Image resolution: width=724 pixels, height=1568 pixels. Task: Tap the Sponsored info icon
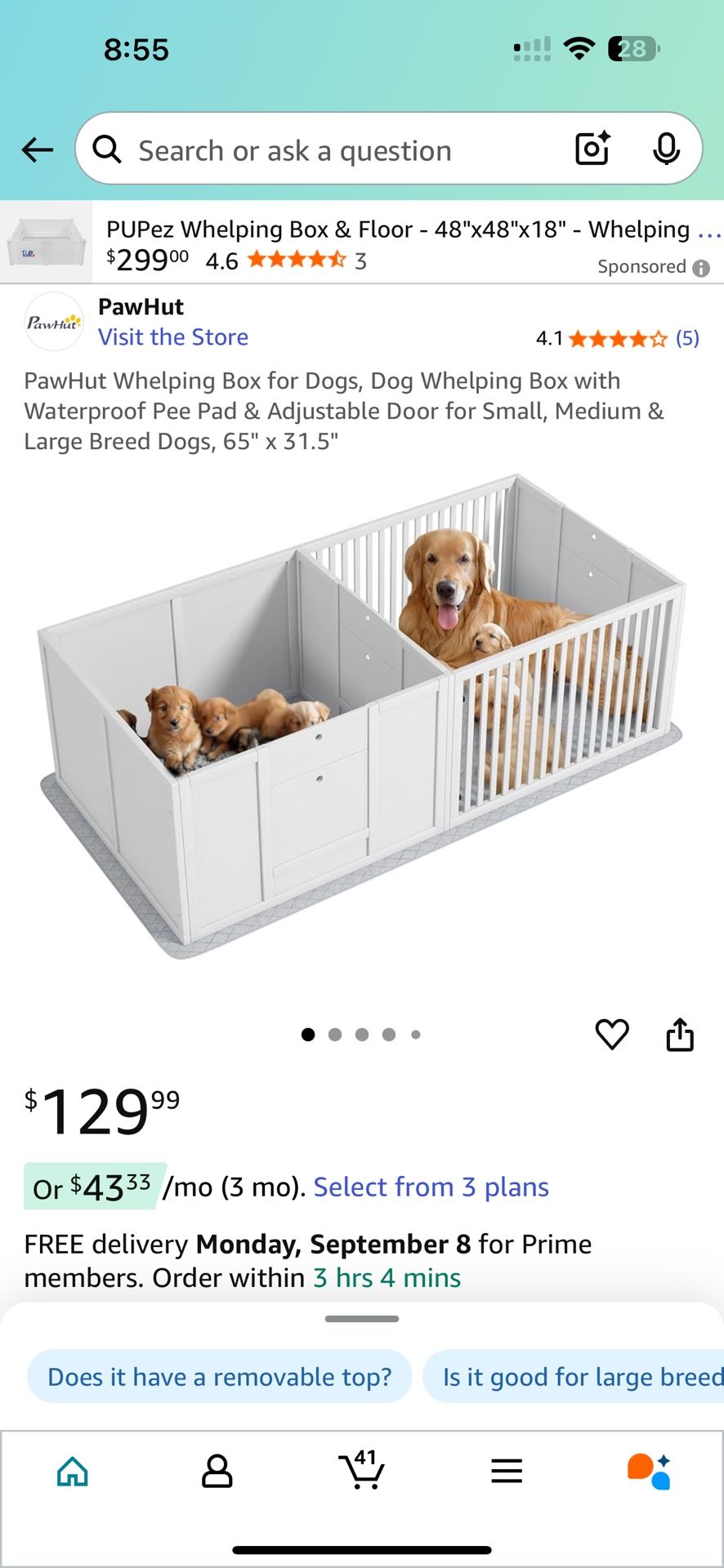coord(701,268)
